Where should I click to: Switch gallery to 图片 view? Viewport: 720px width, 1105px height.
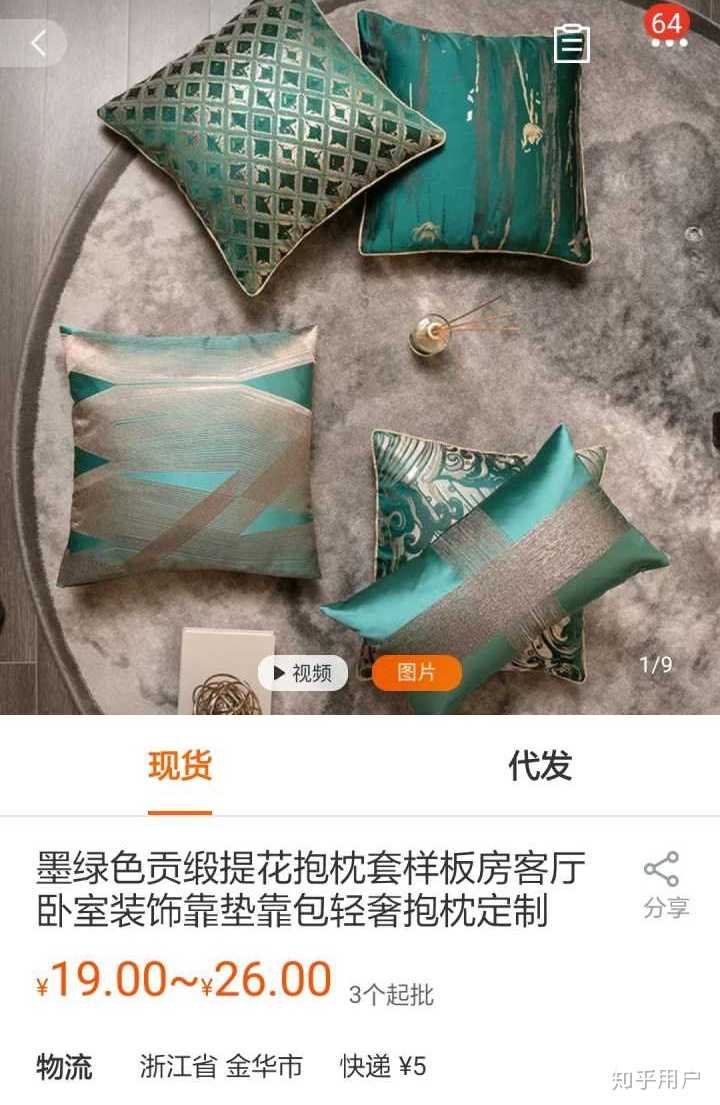417,673
